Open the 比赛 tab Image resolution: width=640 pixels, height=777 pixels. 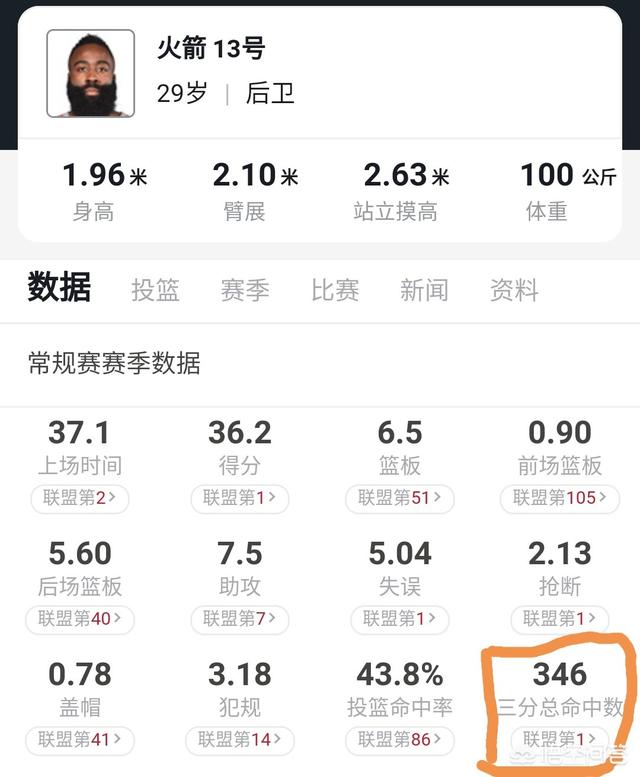point(335,290)
